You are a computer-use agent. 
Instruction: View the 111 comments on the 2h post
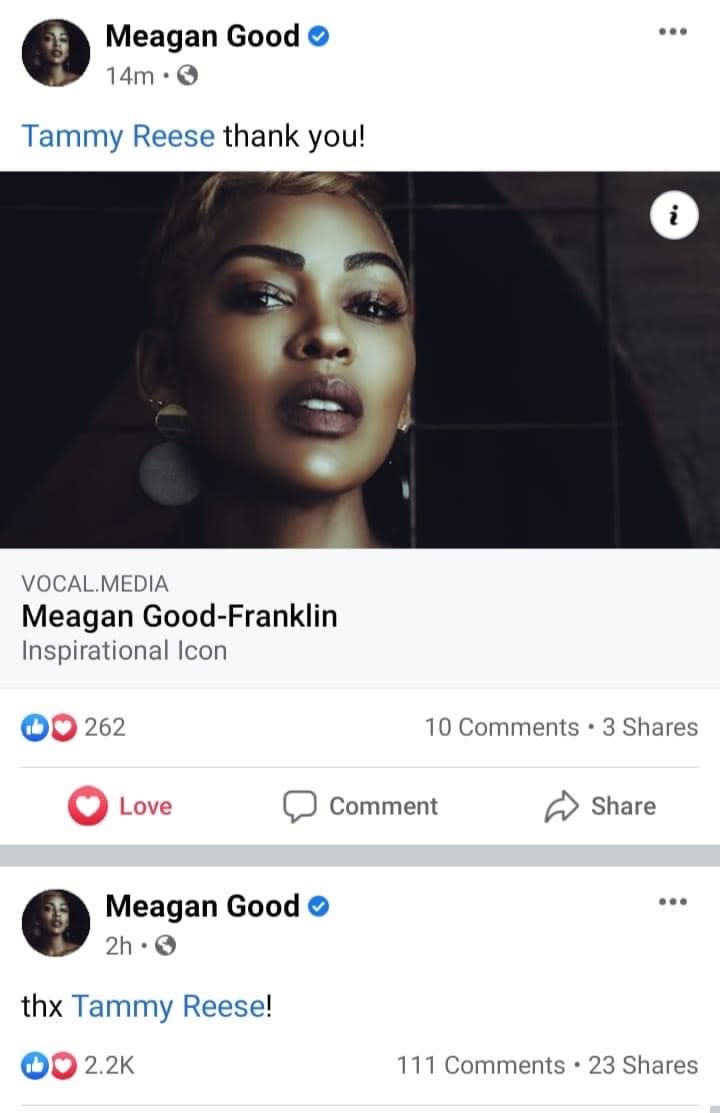(480, 1065)
